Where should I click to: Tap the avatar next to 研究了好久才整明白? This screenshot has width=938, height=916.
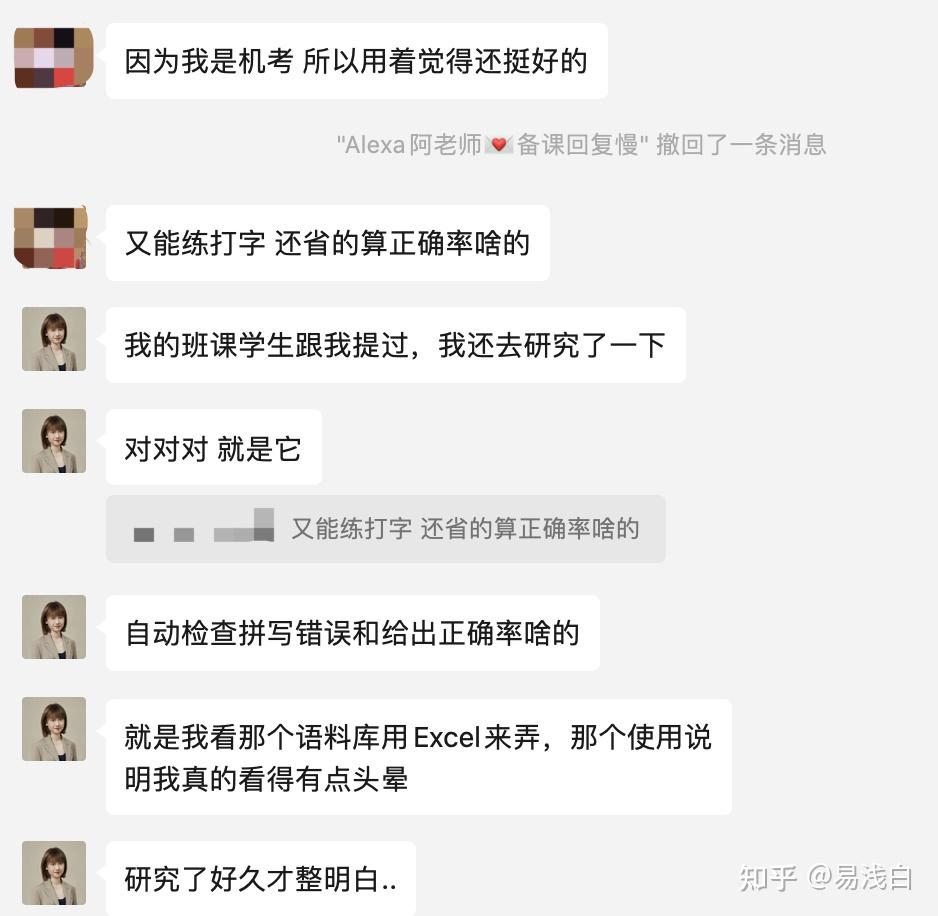coord(54,873)
